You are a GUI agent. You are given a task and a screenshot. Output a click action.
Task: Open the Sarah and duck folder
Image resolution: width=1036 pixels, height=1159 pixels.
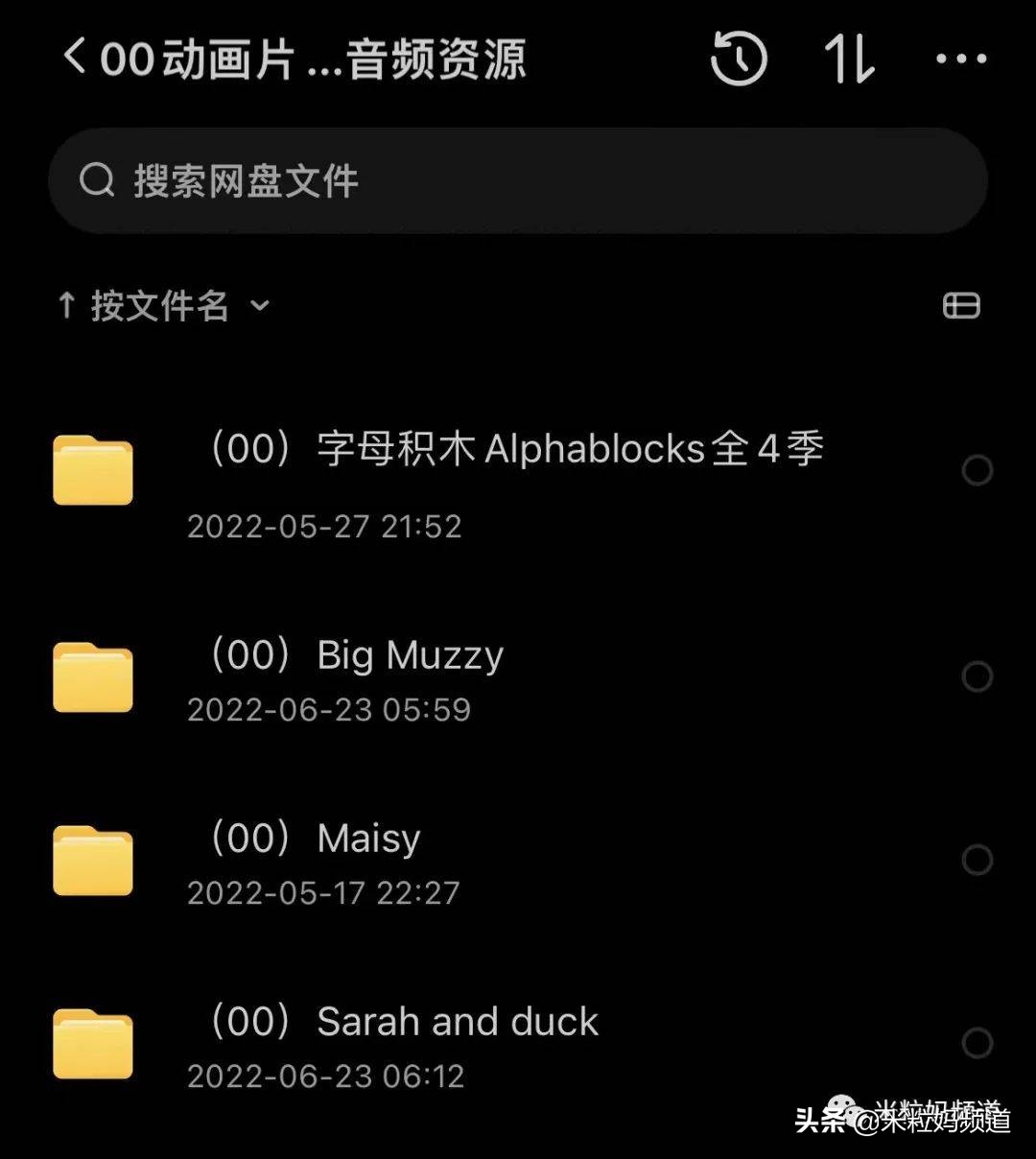(x=403, y=1021)
